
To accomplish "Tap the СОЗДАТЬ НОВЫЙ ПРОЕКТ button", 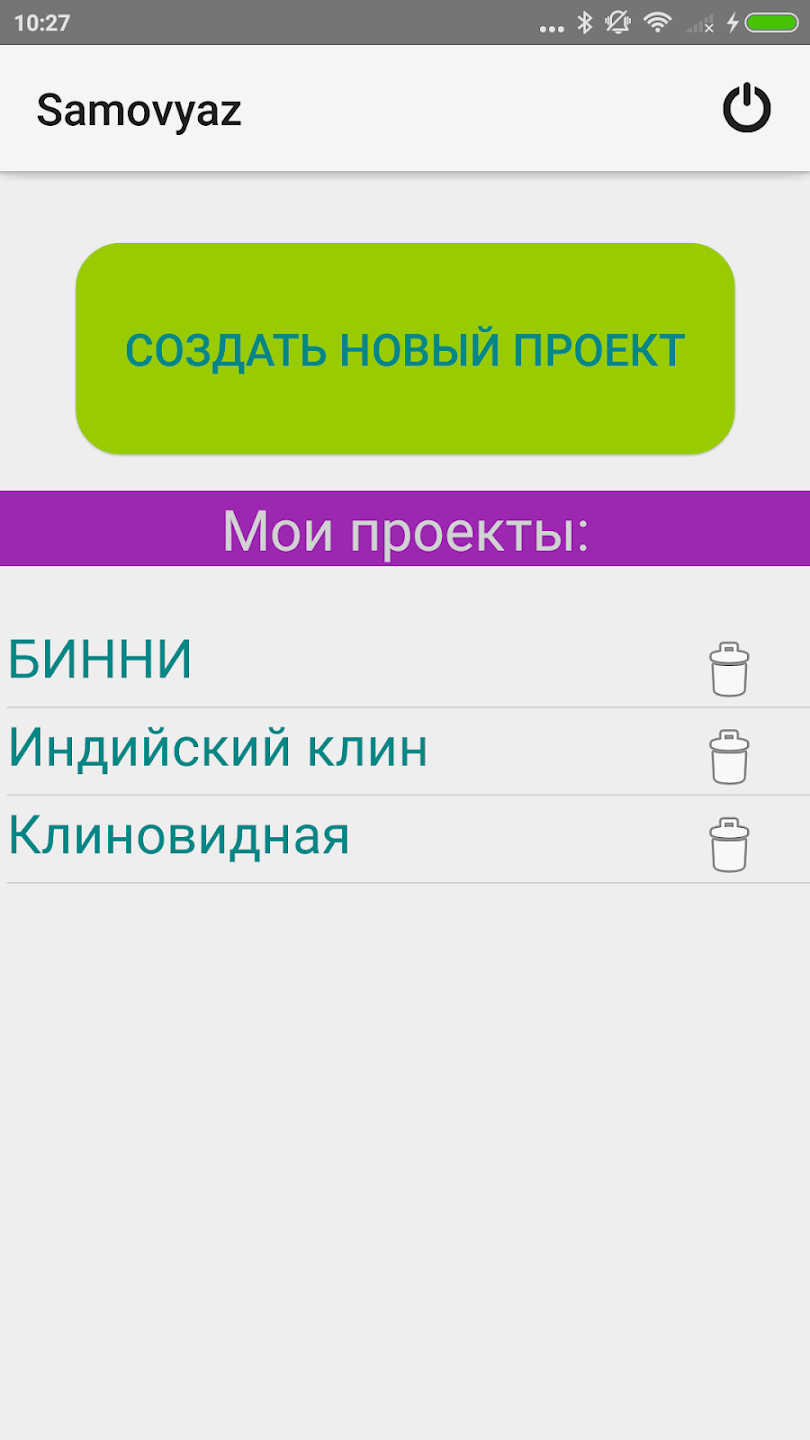I will (405, 349).
